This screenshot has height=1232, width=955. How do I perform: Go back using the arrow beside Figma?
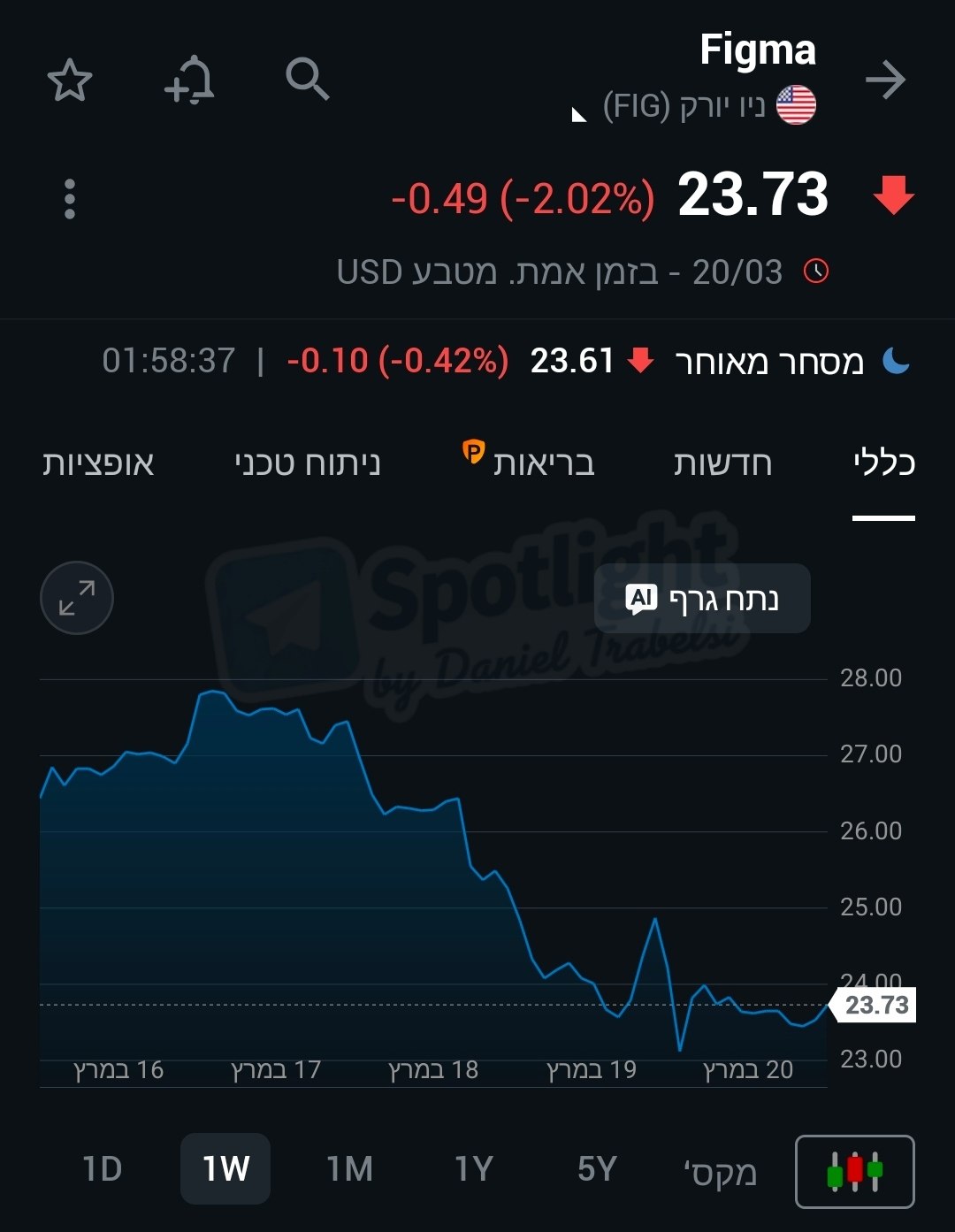click(x=885, y=80)
